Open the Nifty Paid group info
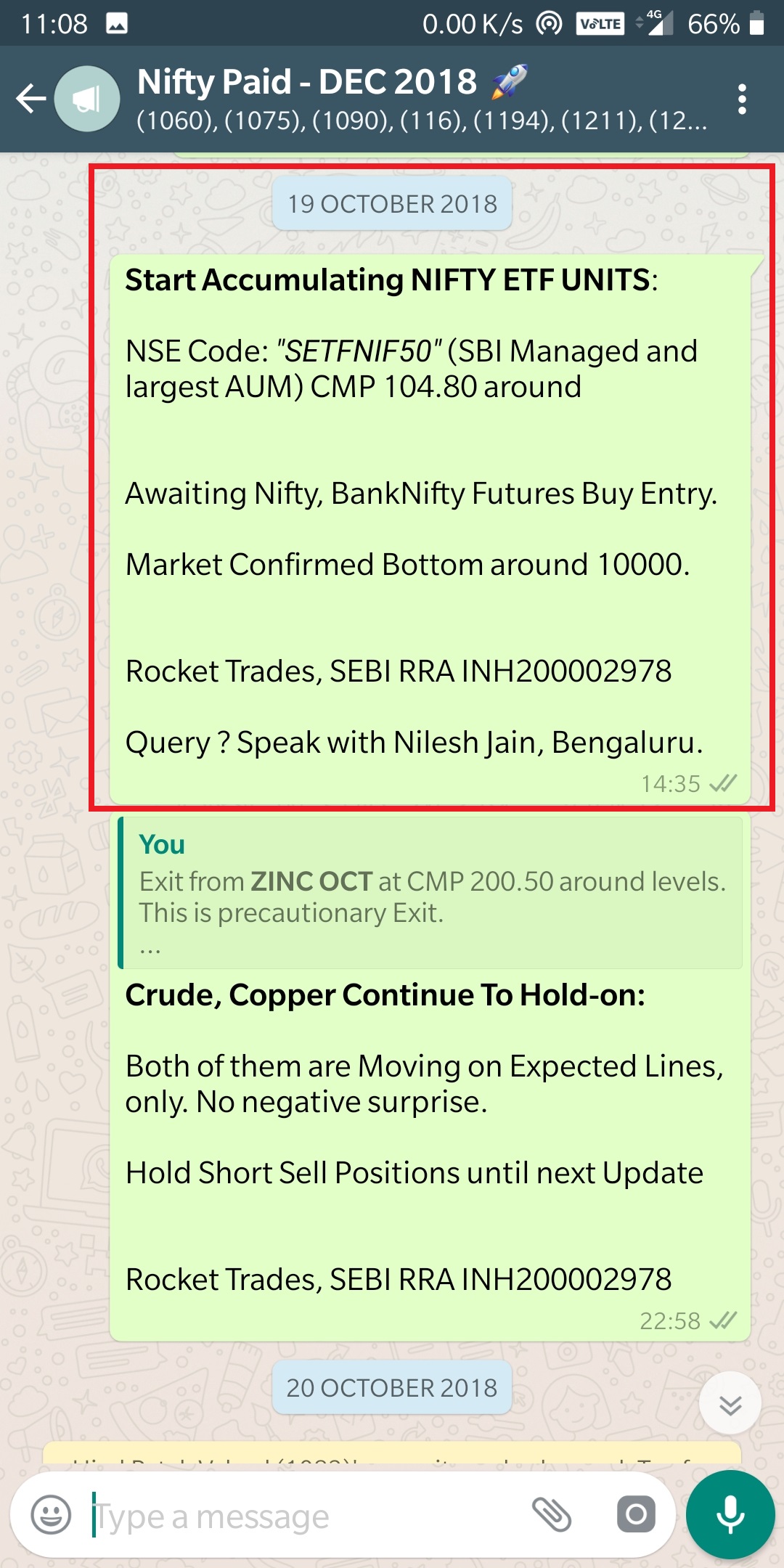This screenshot has width=784, height=1568. (x=421, y=99)
